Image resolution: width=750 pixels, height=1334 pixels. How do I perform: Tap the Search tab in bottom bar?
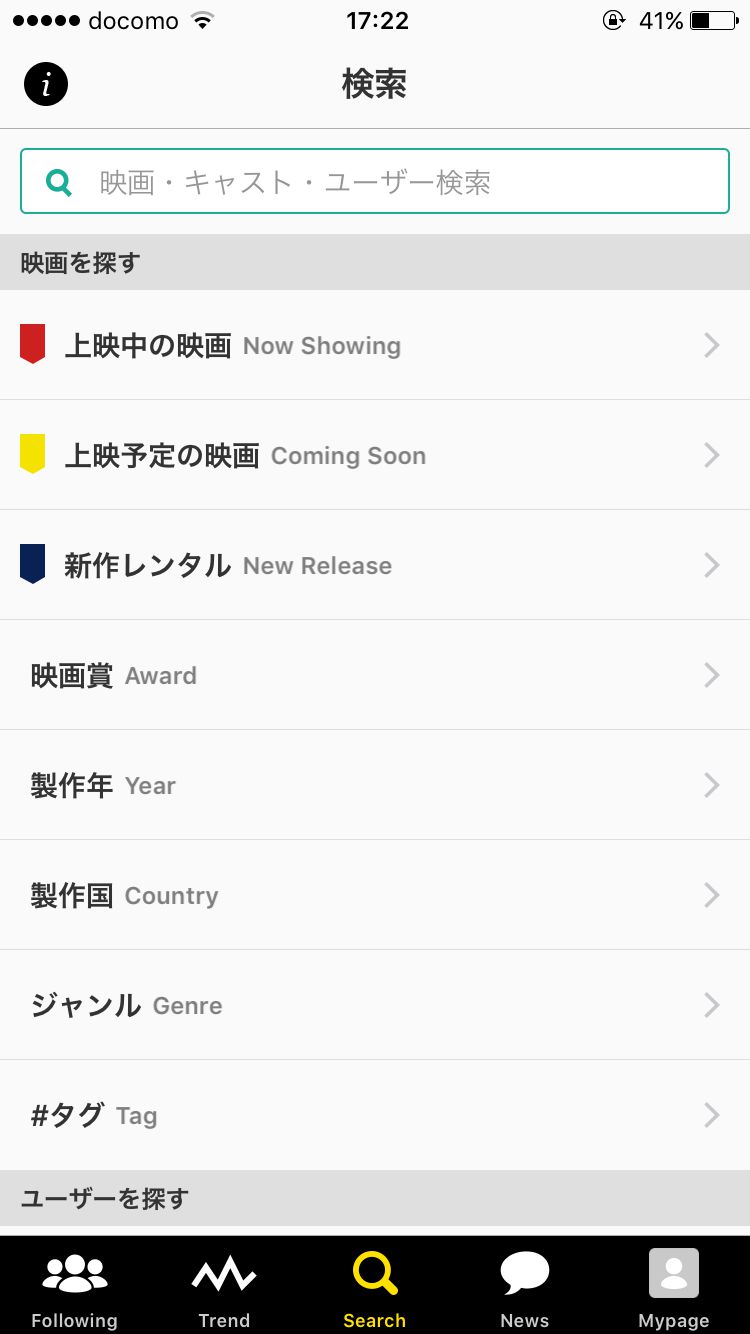pos(375,1286)
